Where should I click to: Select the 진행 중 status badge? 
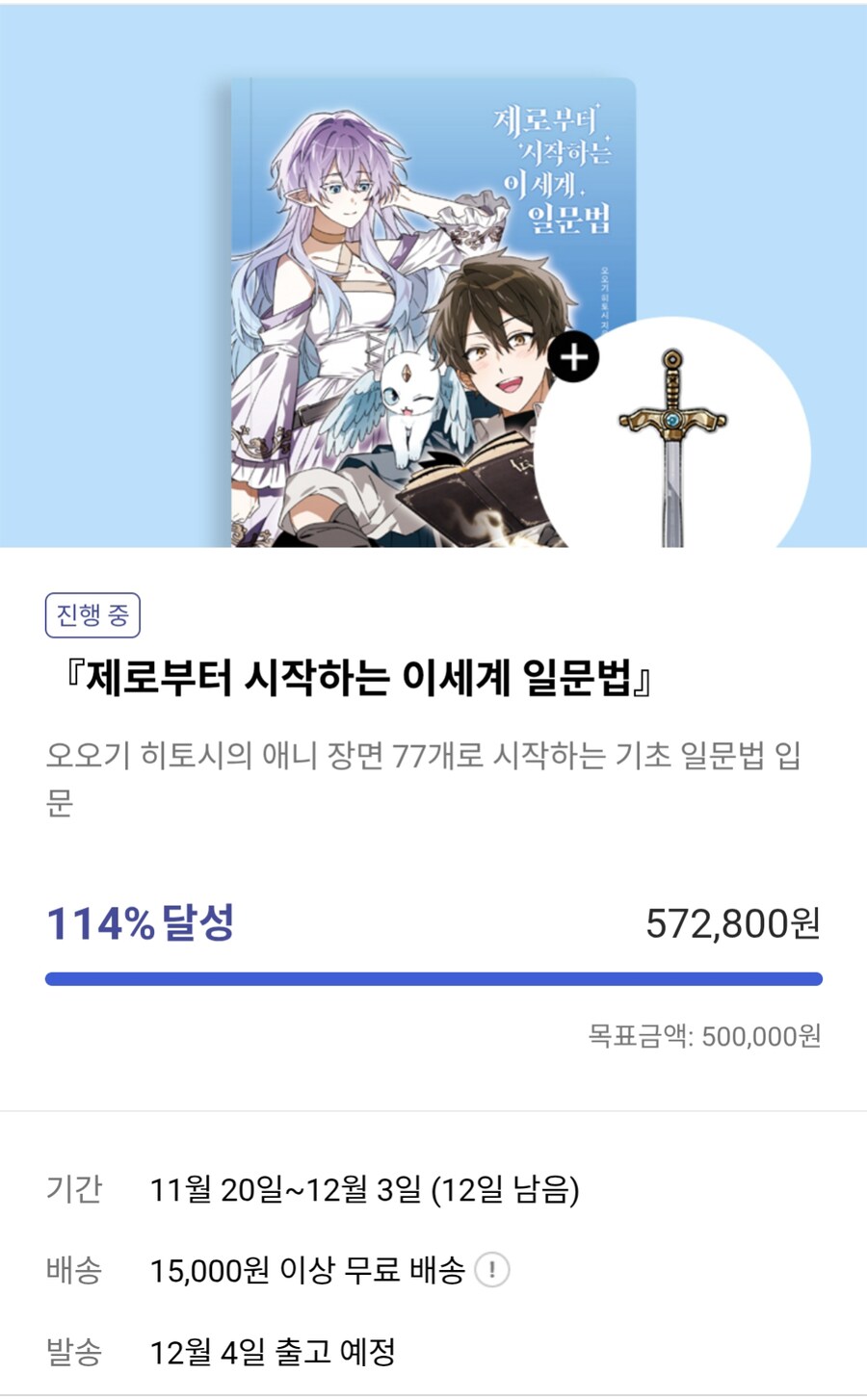[x=91, y=617]
